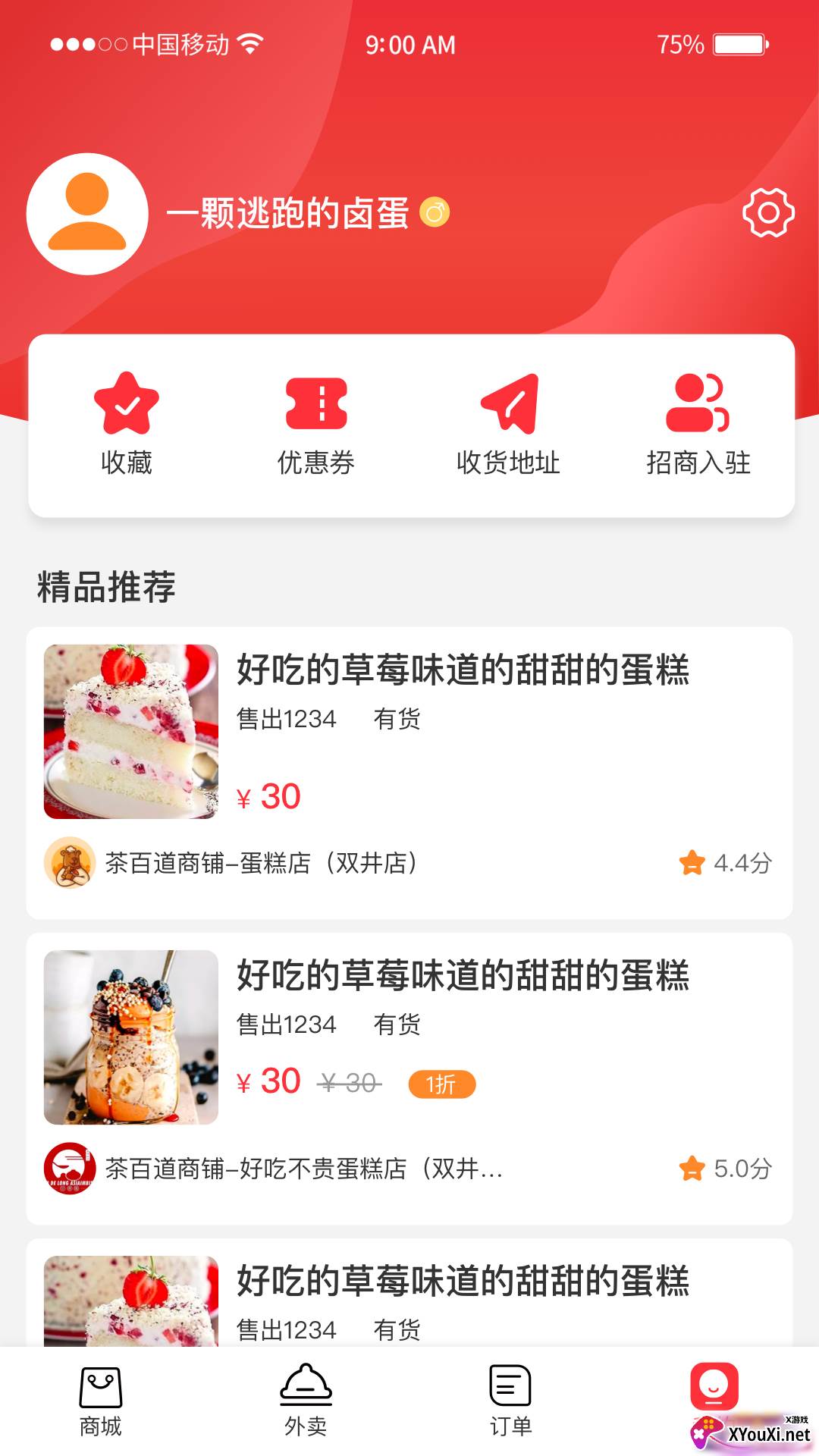Select the strawberry cake thumbnail image

point(130,730)
